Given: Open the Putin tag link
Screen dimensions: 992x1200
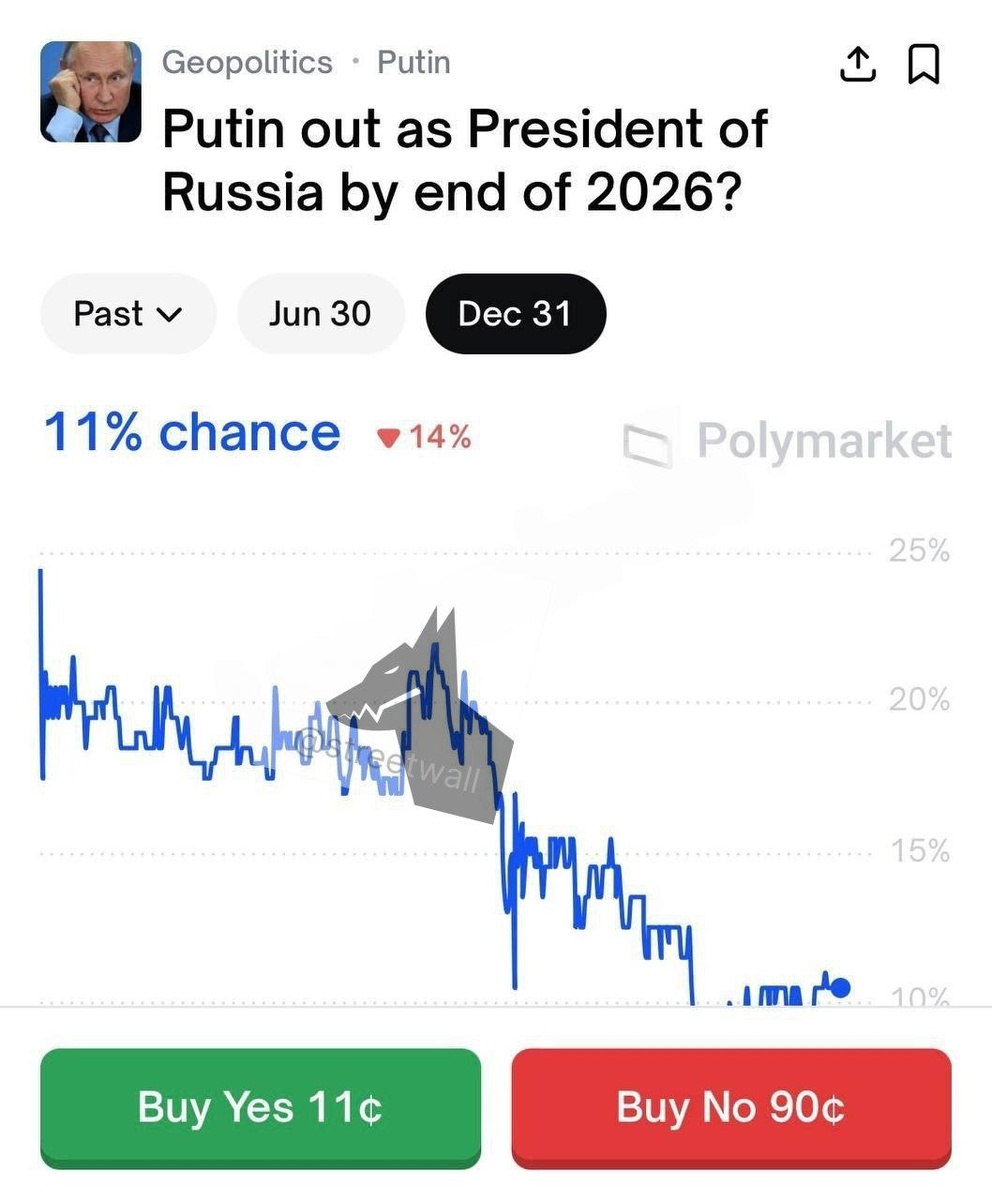Looking at the screenshot, I should coord(413,62).
